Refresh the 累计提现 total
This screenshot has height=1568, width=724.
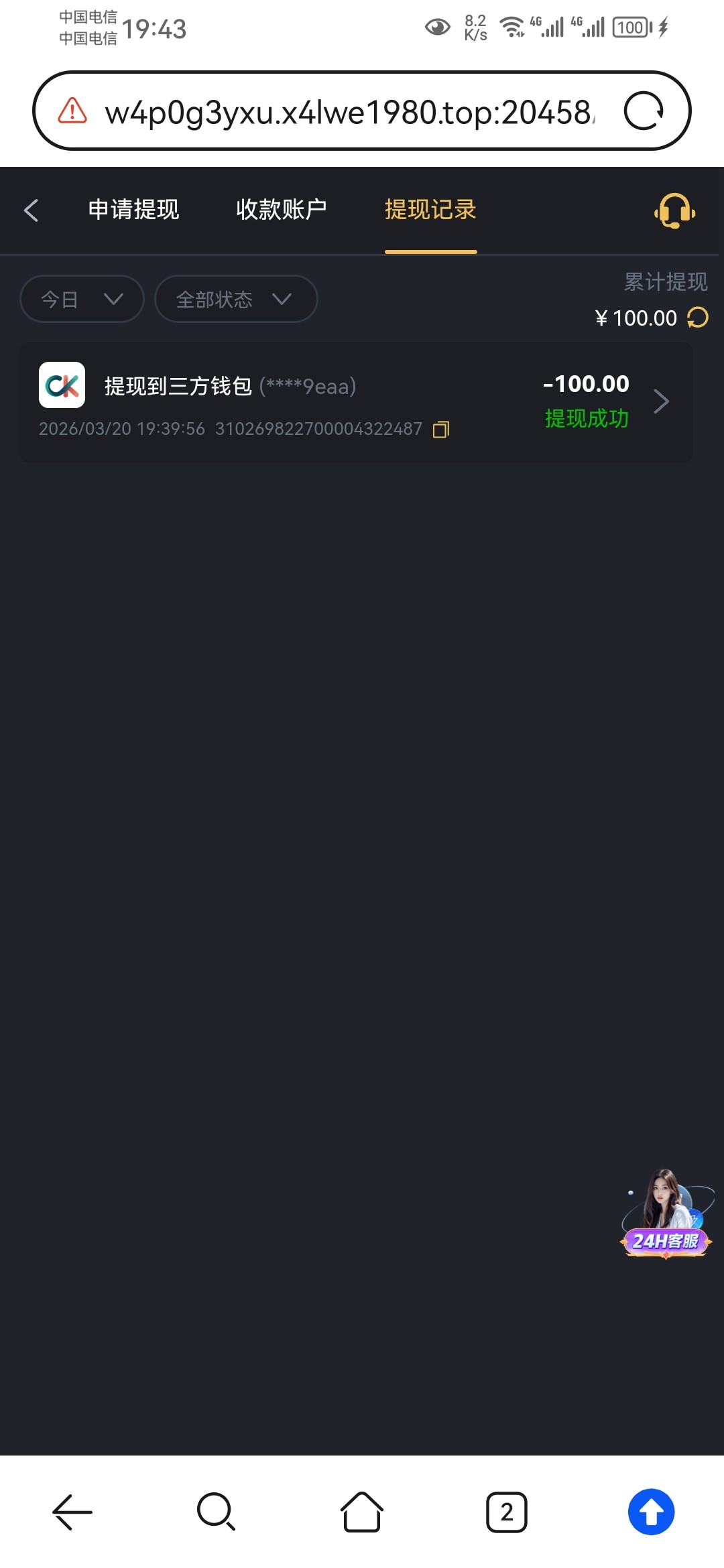coord(698,318)
